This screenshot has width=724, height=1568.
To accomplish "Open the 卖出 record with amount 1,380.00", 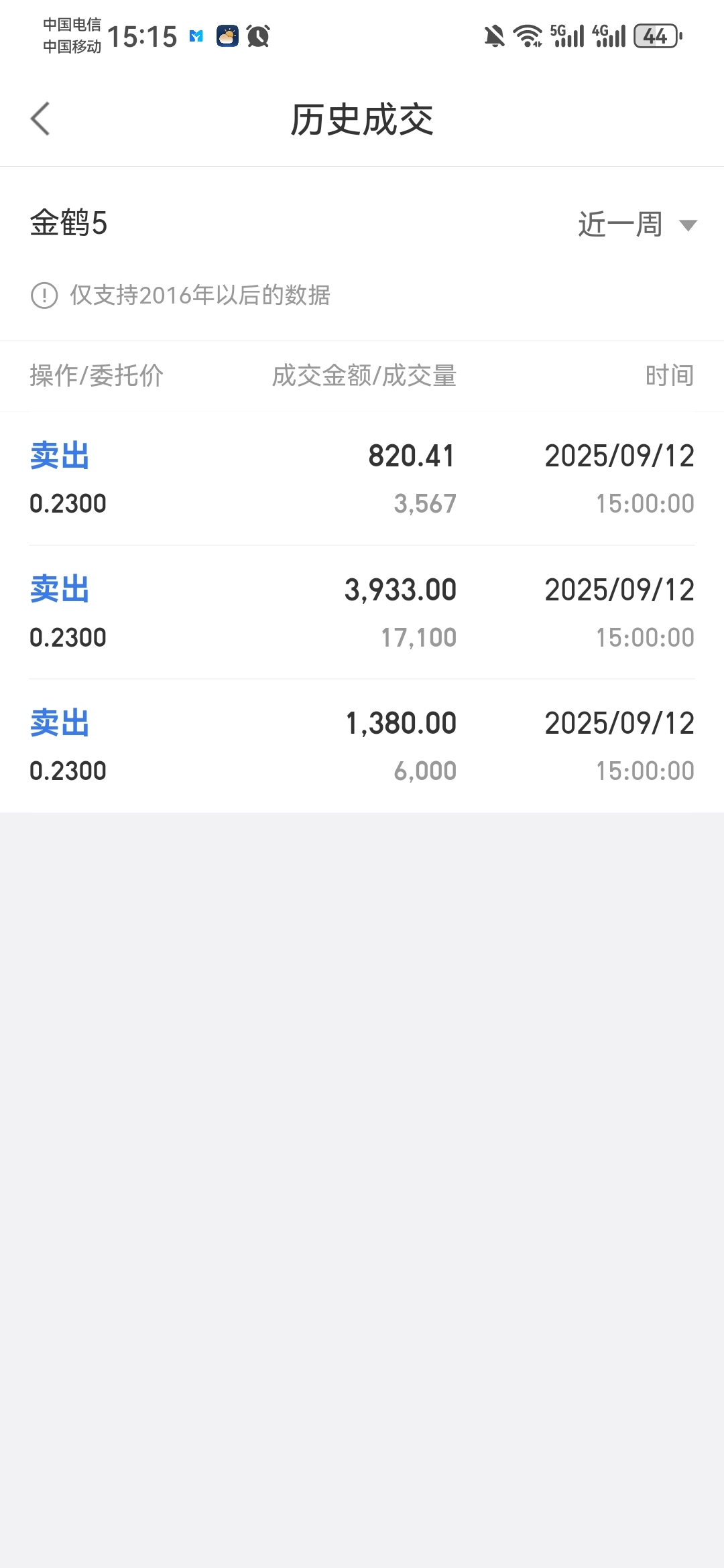I will click(362, 746).
